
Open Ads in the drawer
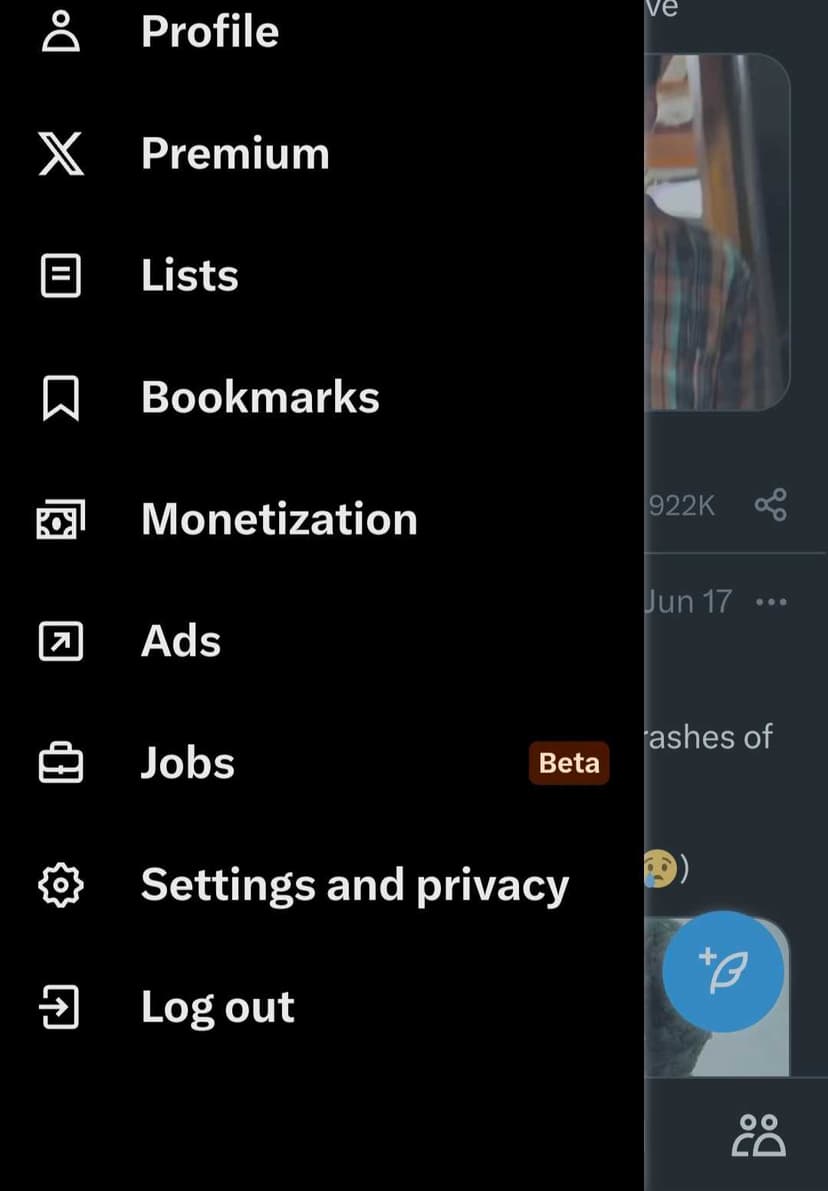(x=180, y=642)
